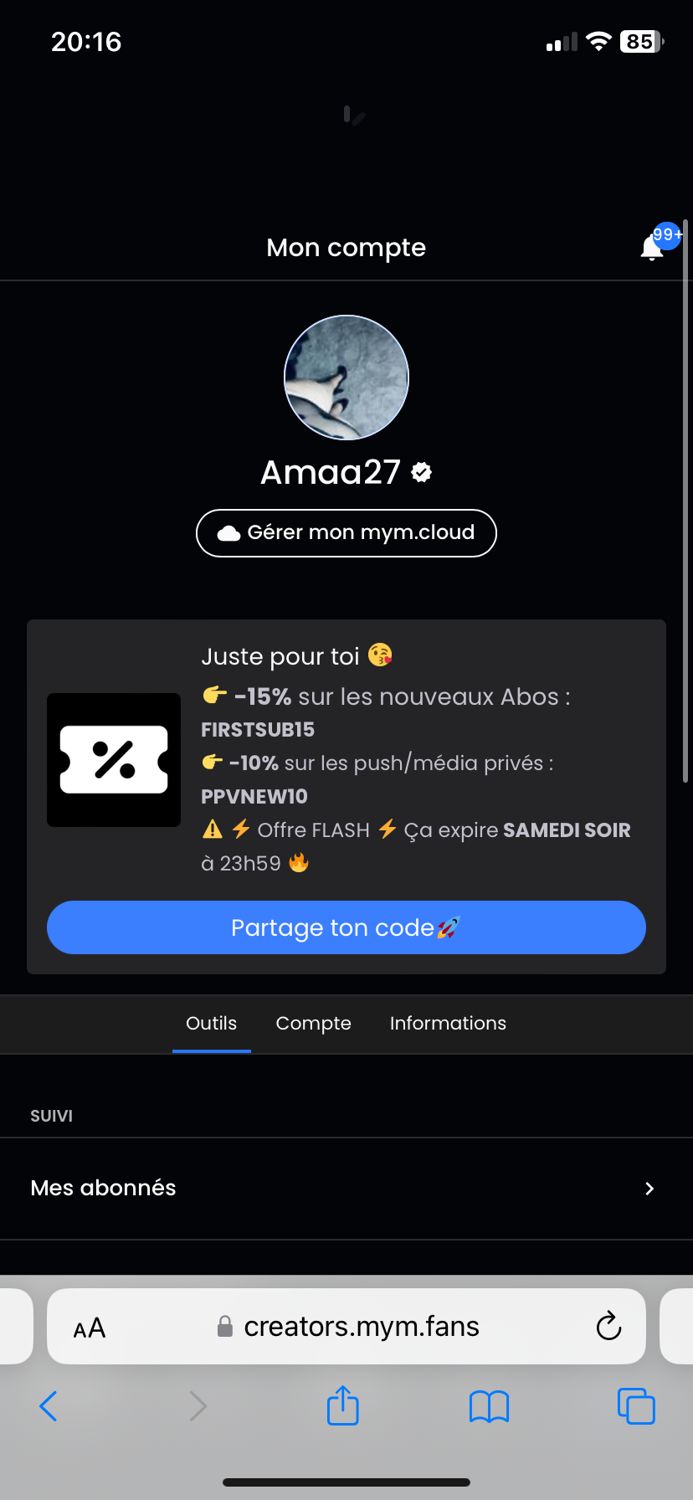Tap the creators.mym.fans address bar
The height and width of the screenshot is (1500, 693).
pos(350,1327)
